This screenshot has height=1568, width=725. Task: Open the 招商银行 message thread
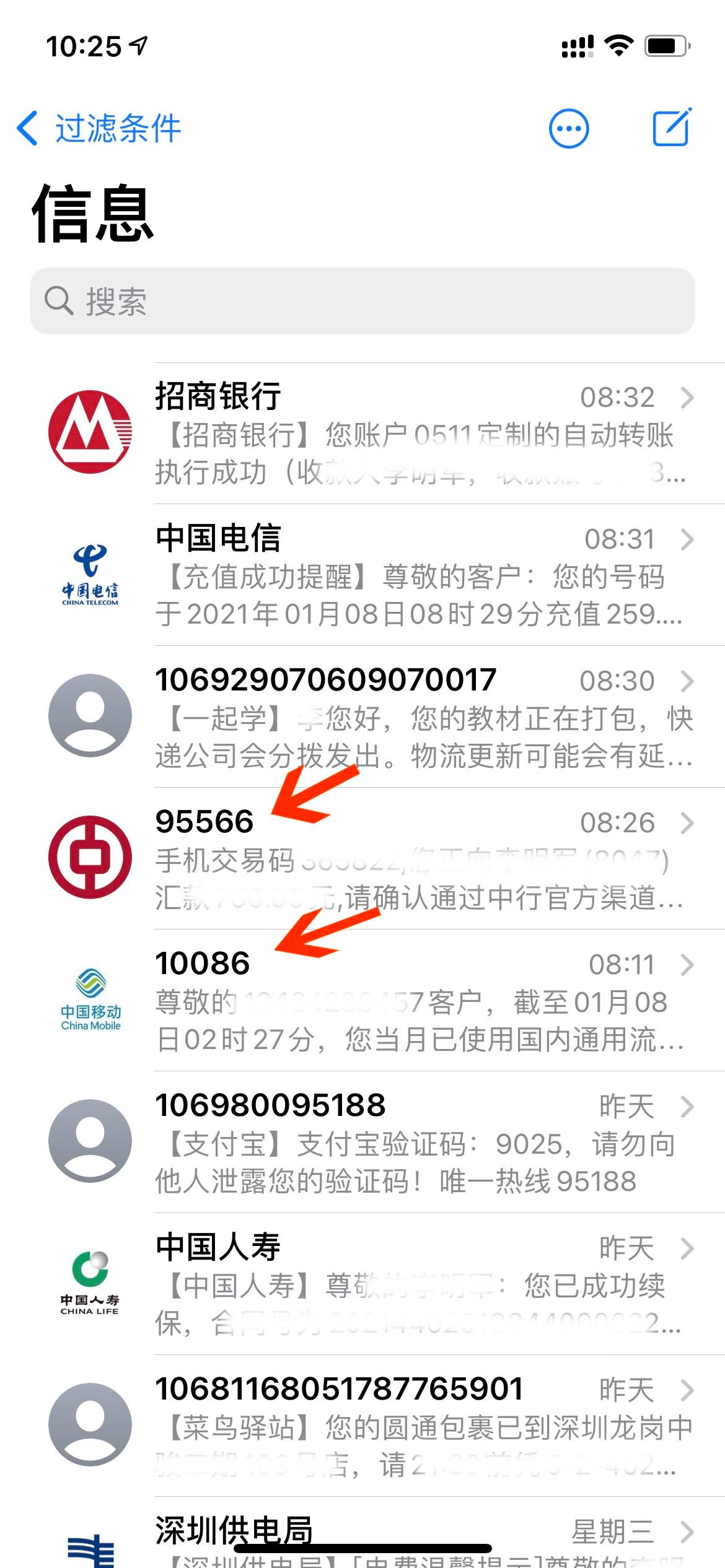pos(421,433)
